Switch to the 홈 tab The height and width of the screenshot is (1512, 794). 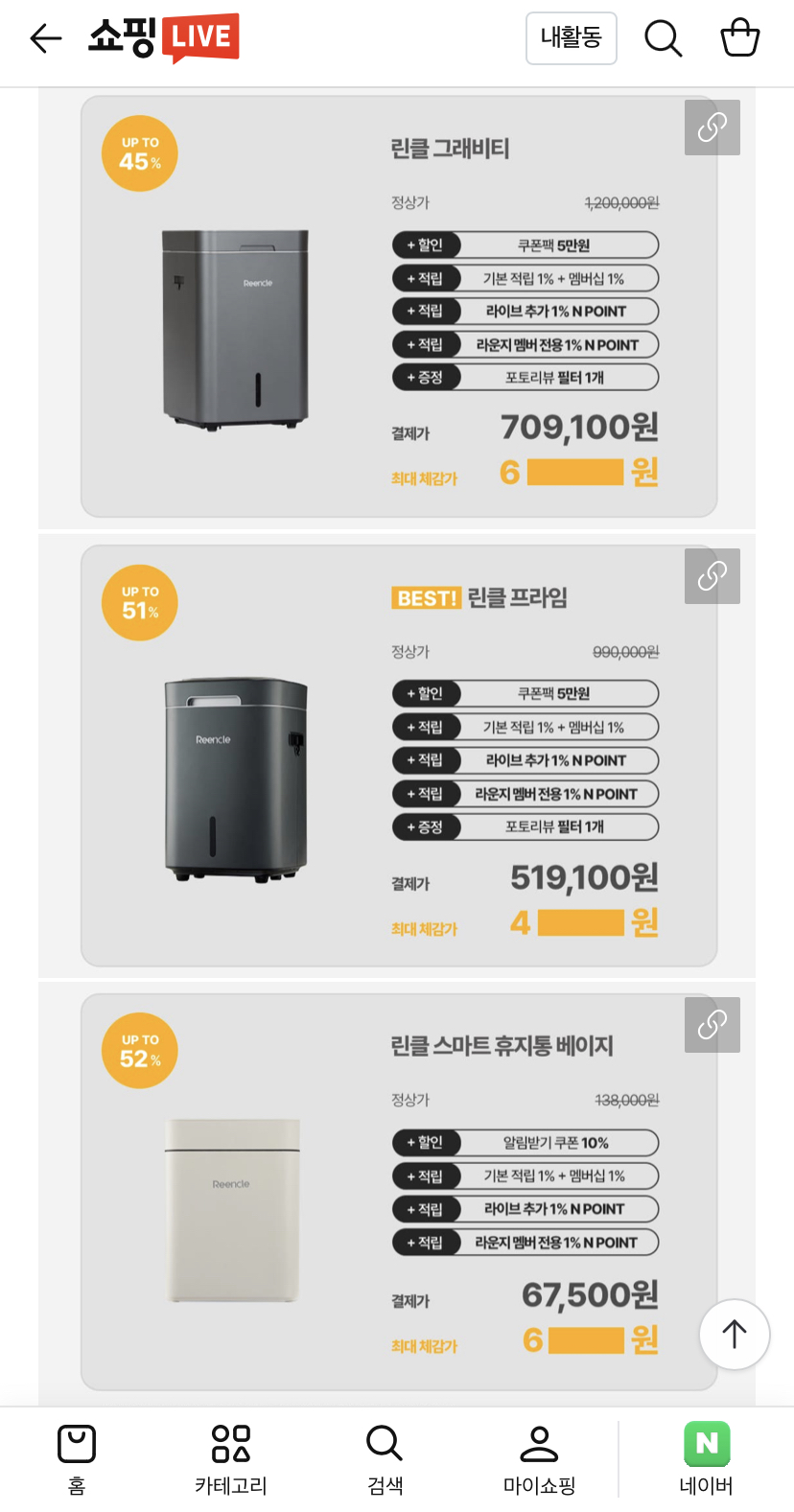(x=77, y=1459)
